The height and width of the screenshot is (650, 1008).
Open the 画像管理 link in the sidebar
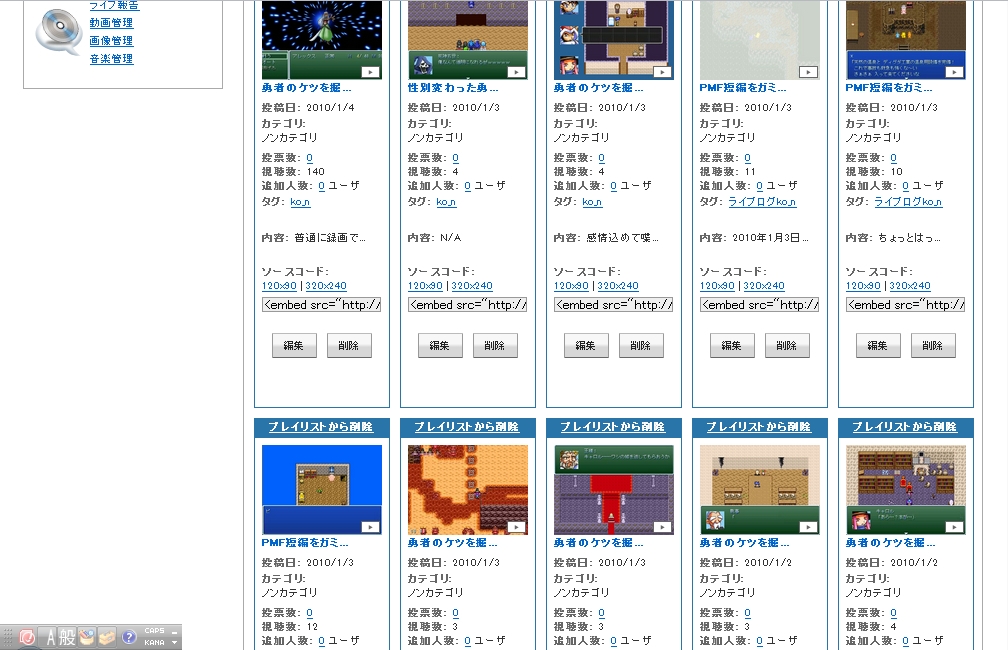tap(110, 41)
